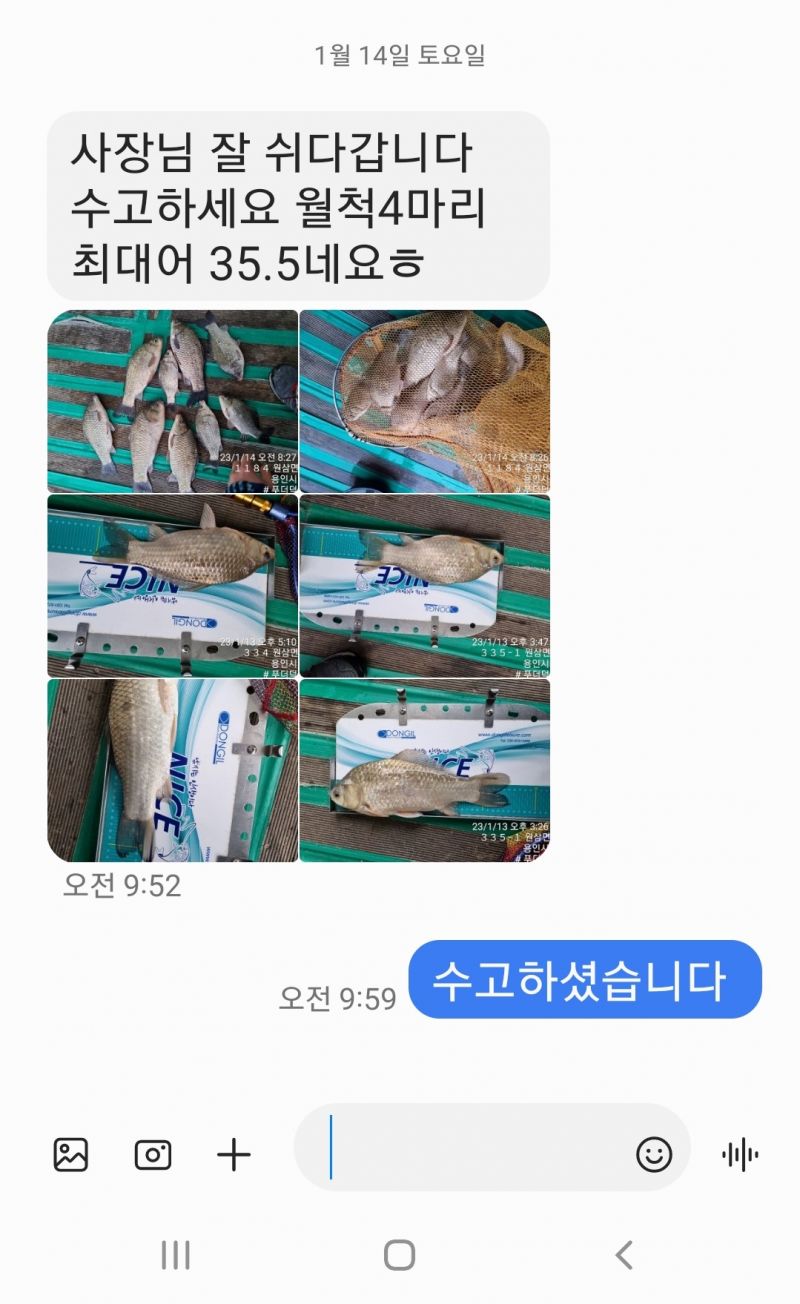Start a voice message recording

tap(740, 1155)
